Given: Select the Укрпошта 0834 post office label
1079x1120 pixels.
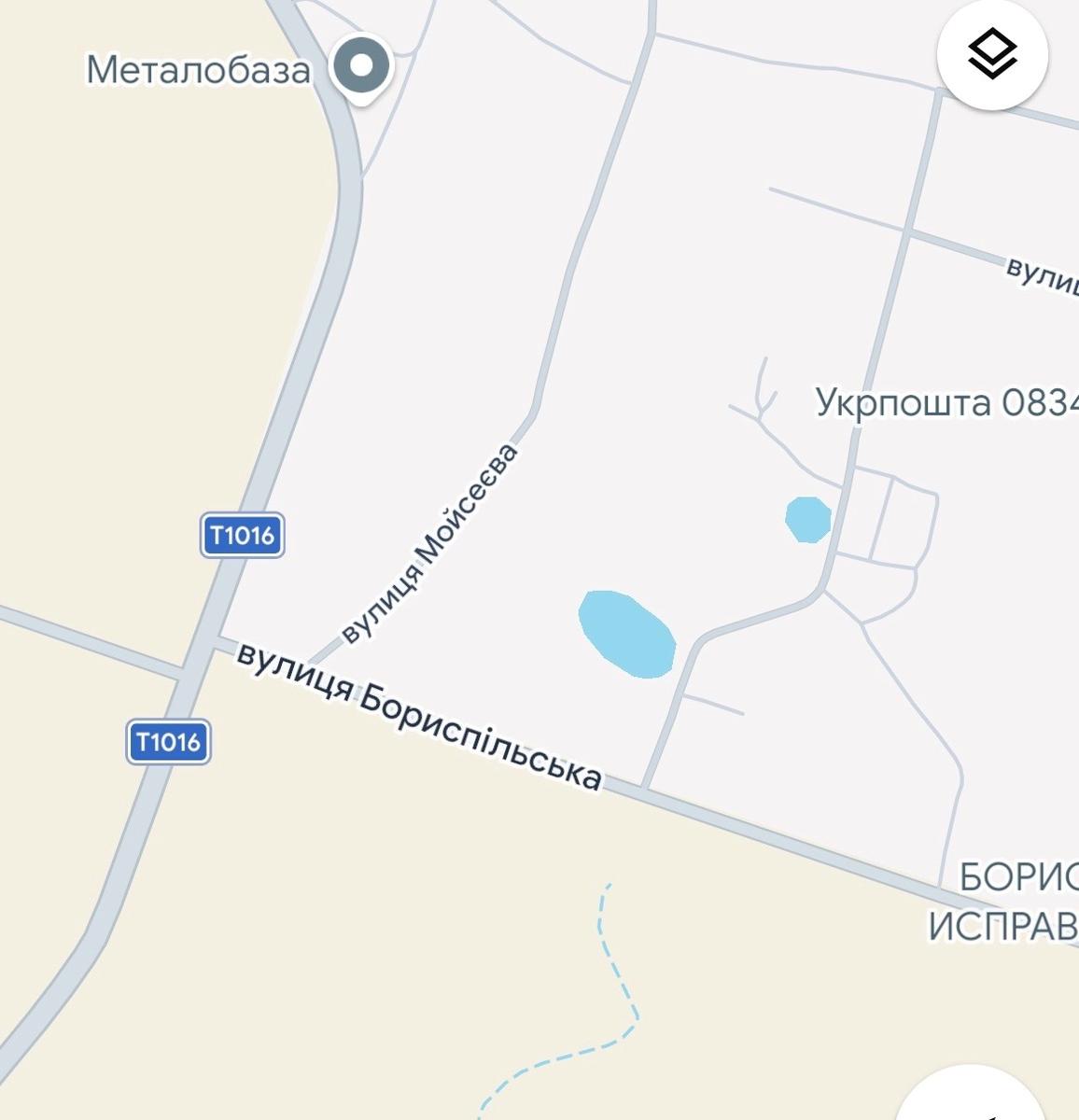Looking at the screenshot, I should tap(943, 403).
